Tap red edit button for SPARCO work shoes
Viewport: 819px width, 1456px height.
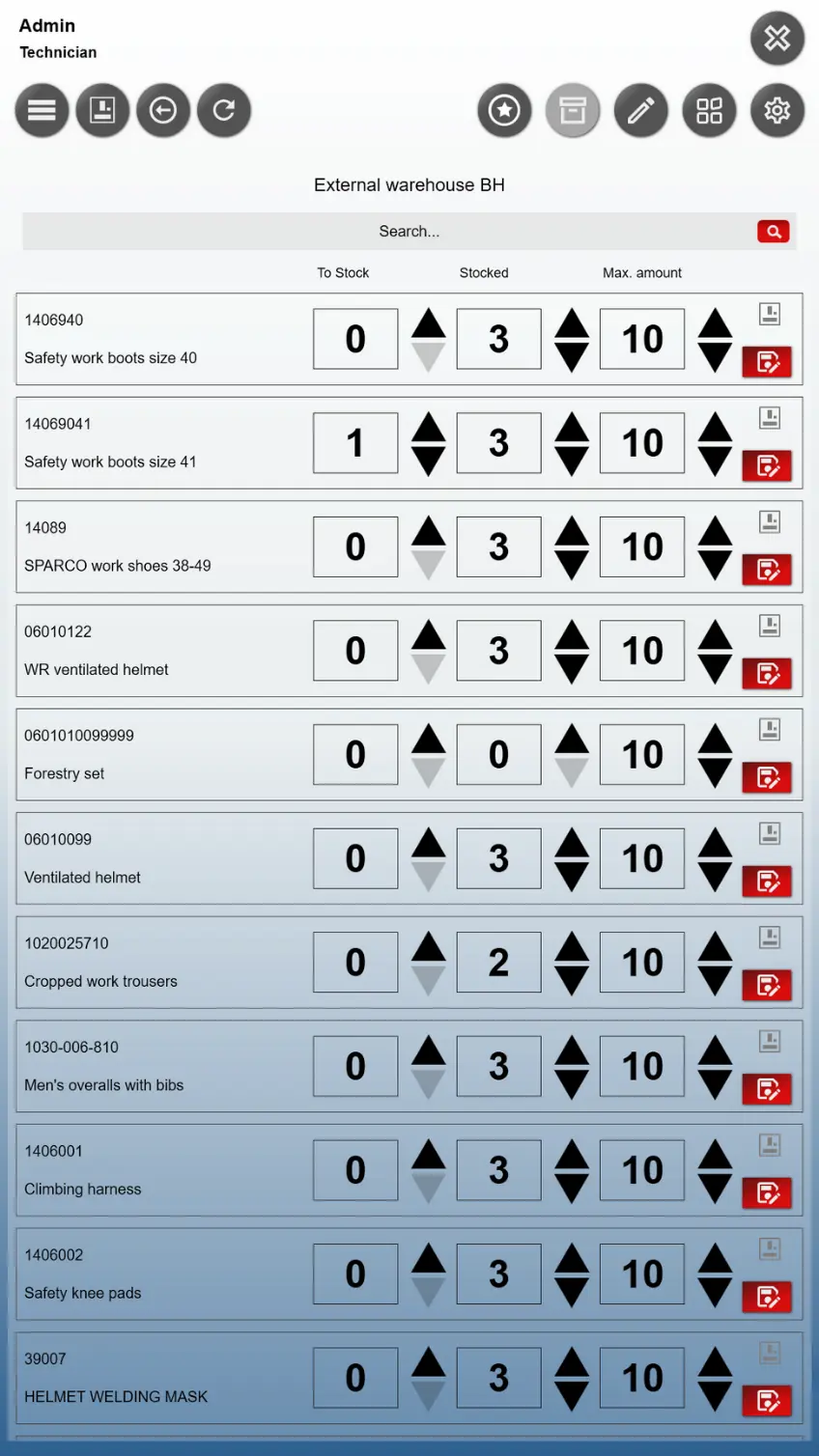click(x=767, y=570)
